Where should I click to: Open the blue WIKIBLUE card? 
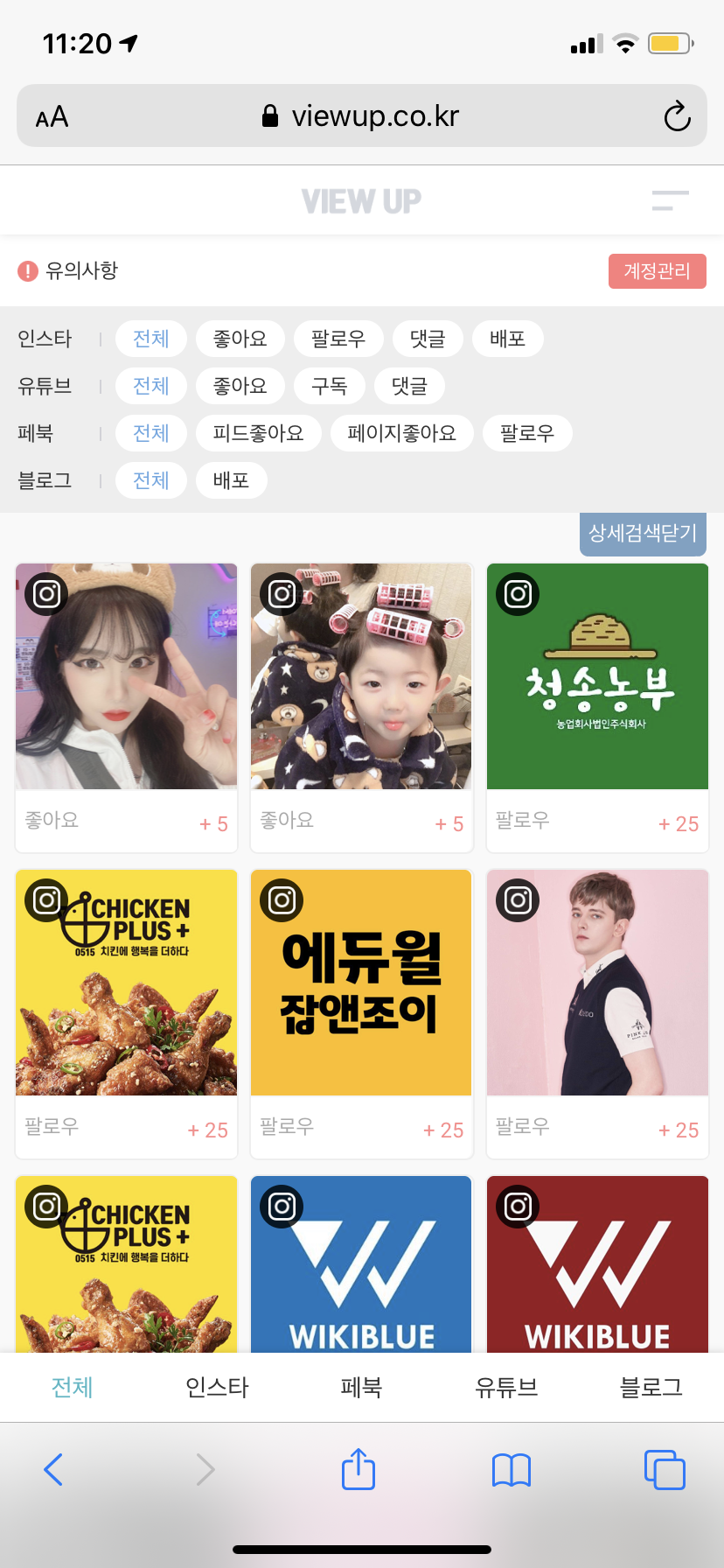tap(361, 1264)
